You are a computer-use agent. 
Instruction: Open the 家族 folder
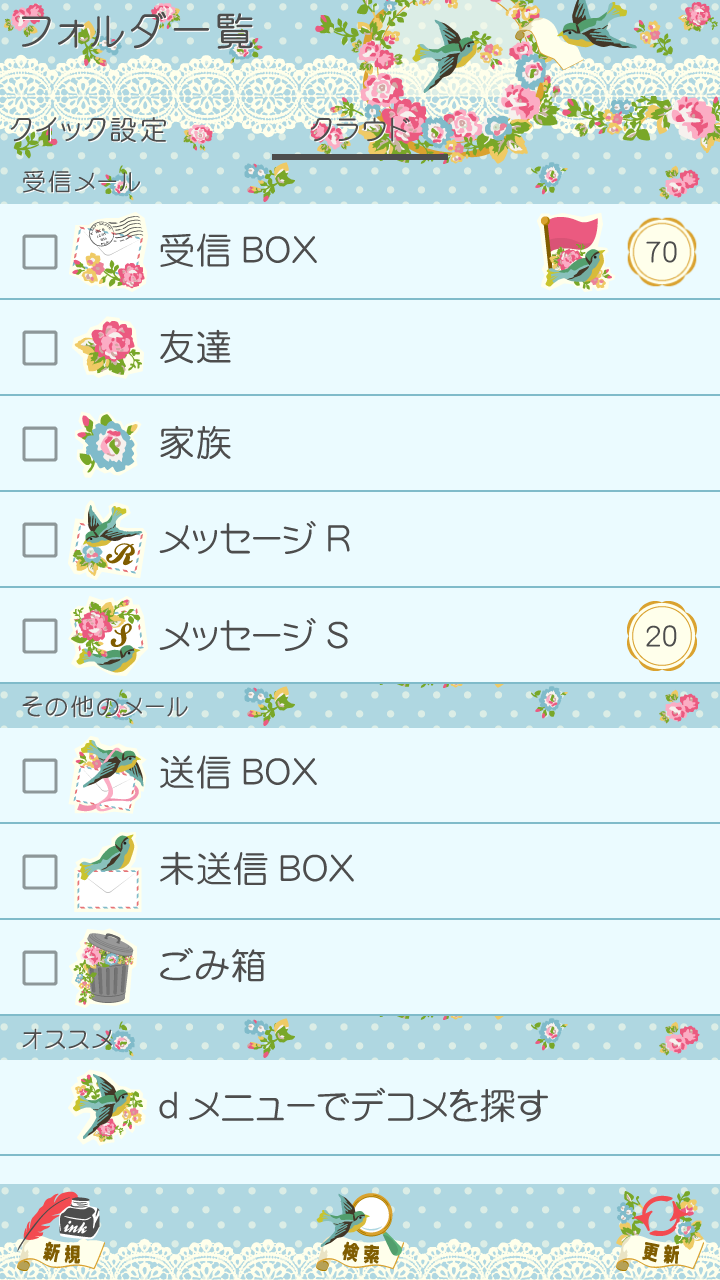tap(196, 444)
